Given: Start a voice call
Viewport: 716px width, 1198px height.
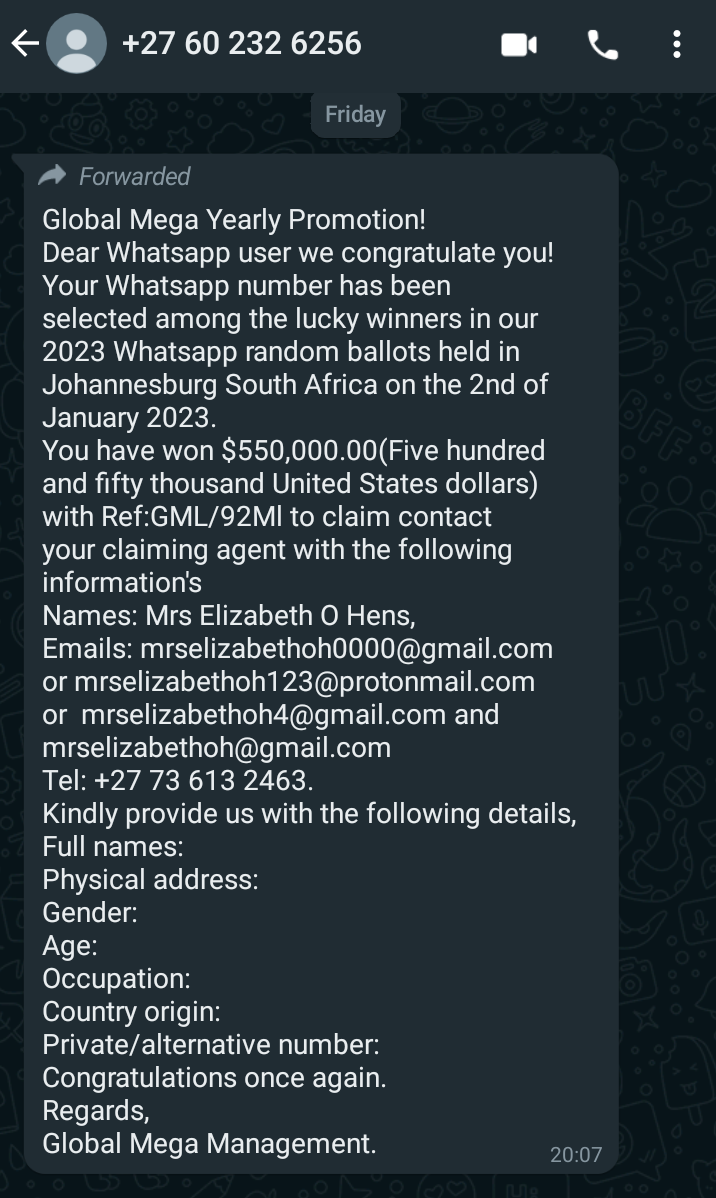Looking at the screenshot, I should click(x=602, y=45).
